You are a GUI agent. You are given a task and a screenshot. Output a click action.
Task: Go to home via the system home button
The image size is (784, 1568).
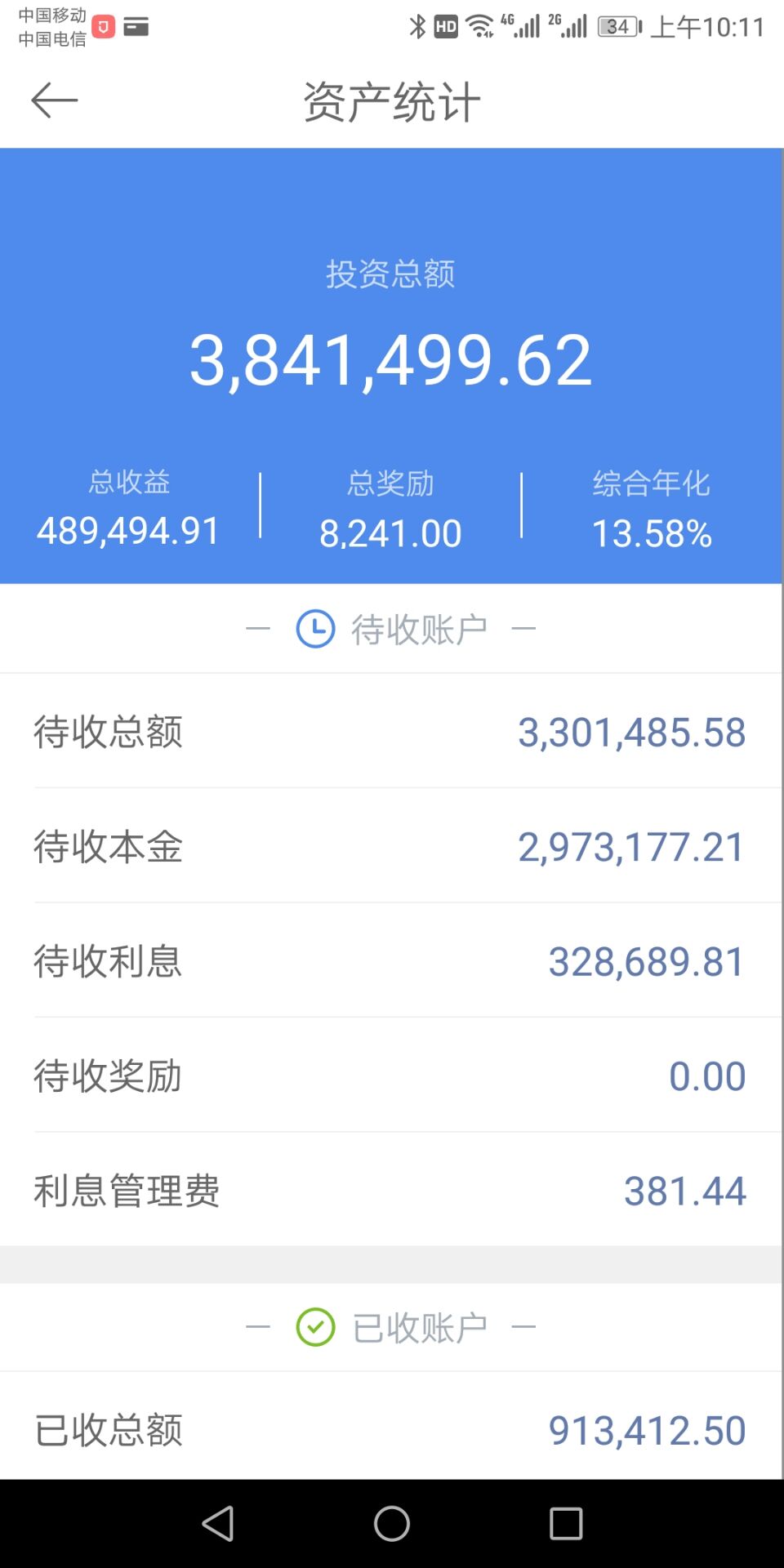392,1523
